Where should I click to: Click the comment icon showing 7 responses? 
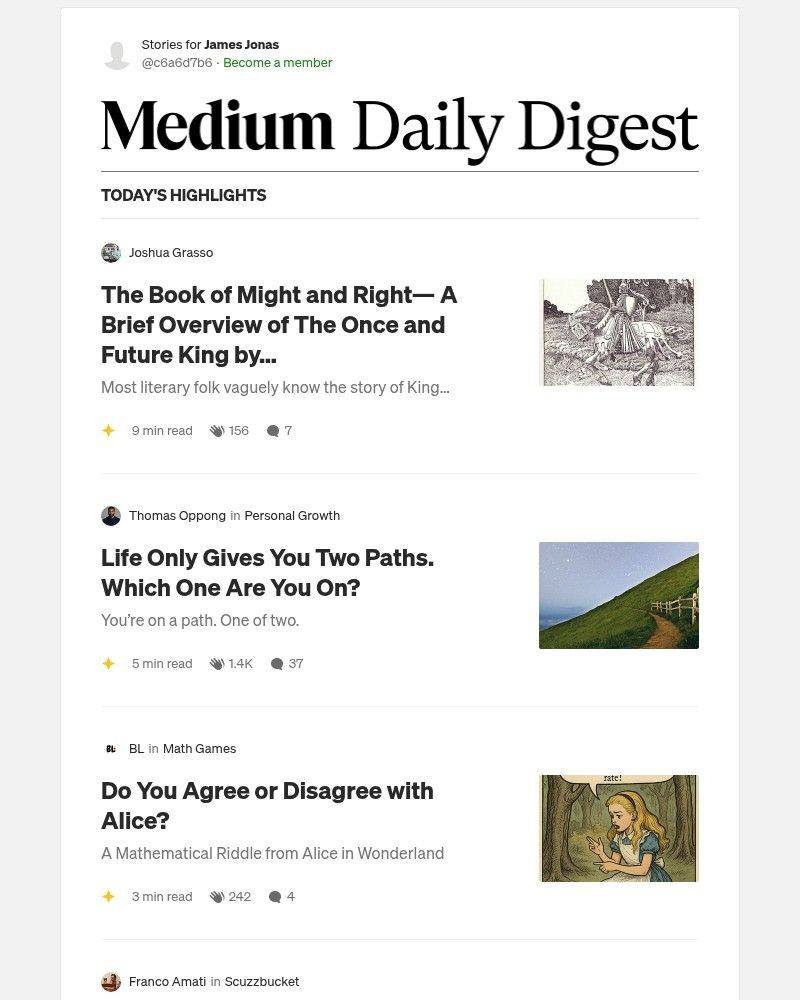(272, 430)
